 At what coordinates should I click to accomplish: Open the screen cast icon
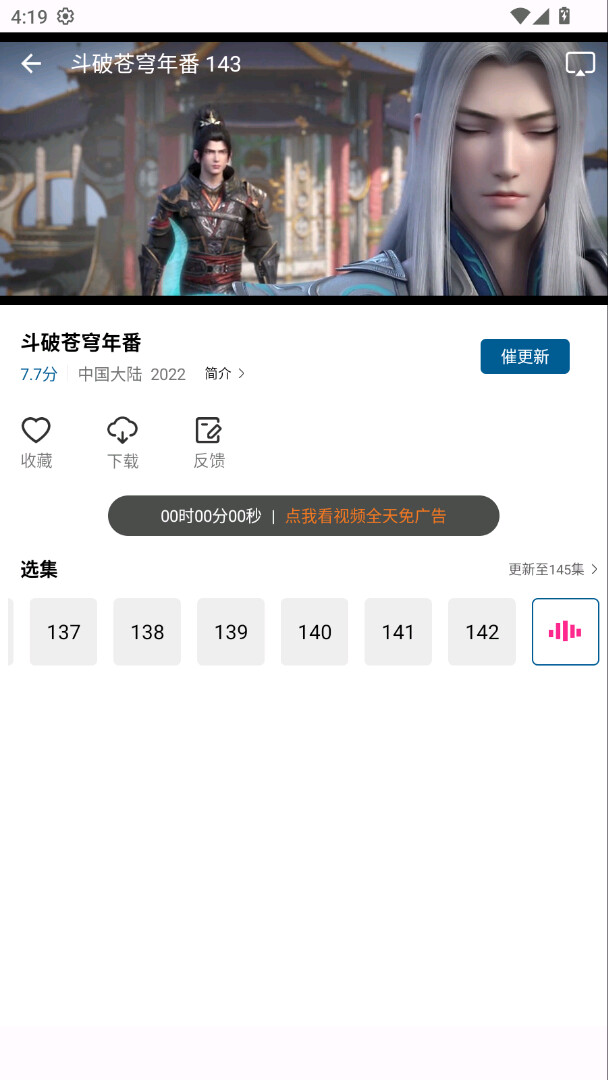click(x=580, y=64)
